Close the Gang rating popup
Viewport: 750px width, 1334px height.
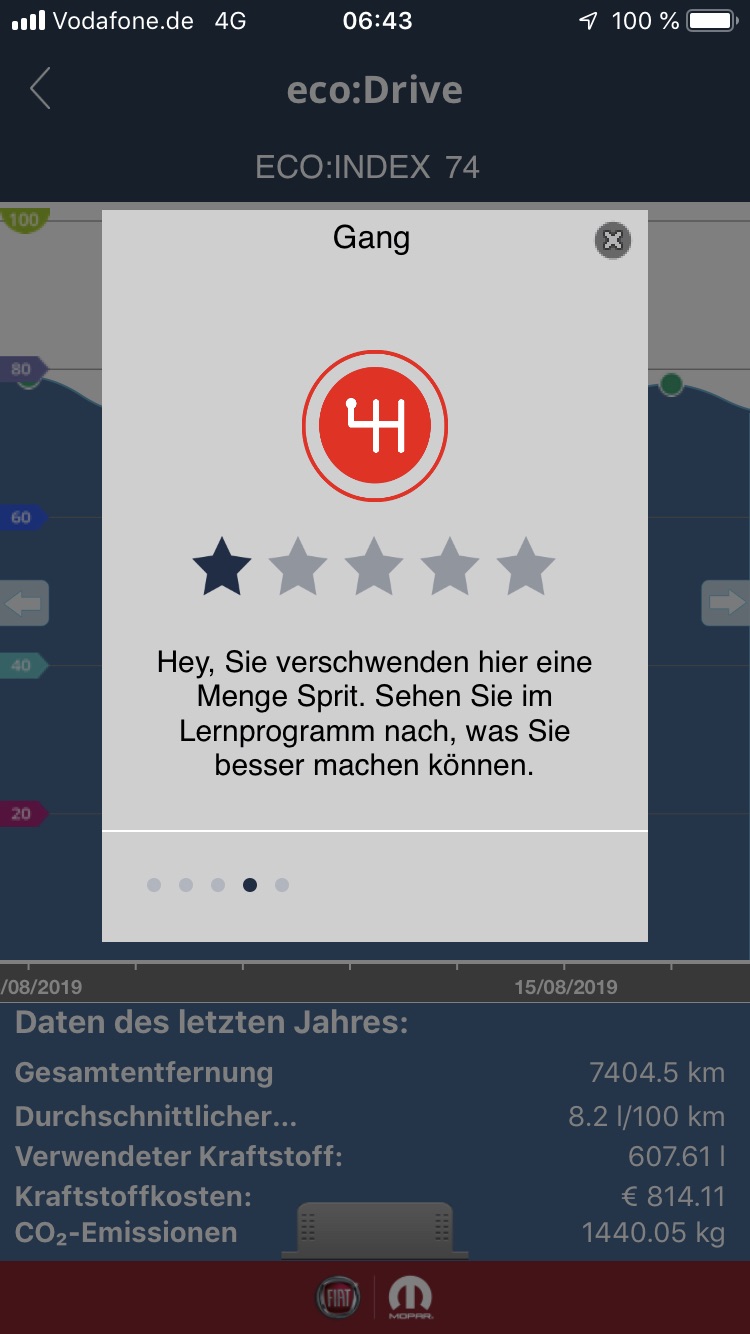point(613,240)
